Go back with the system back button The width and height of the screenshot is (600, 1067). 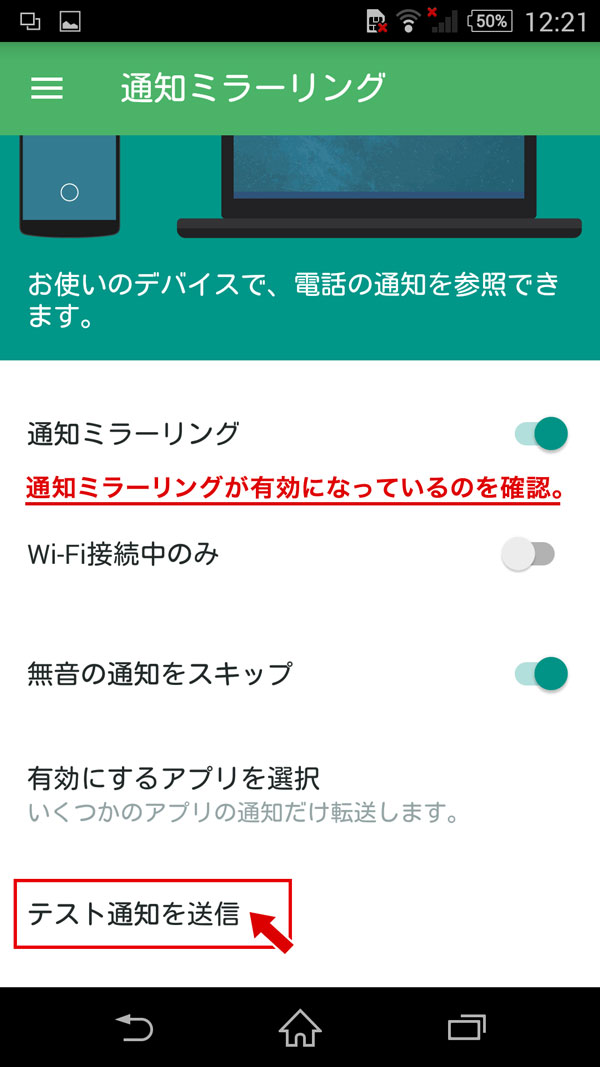(x=134, y=1028)
